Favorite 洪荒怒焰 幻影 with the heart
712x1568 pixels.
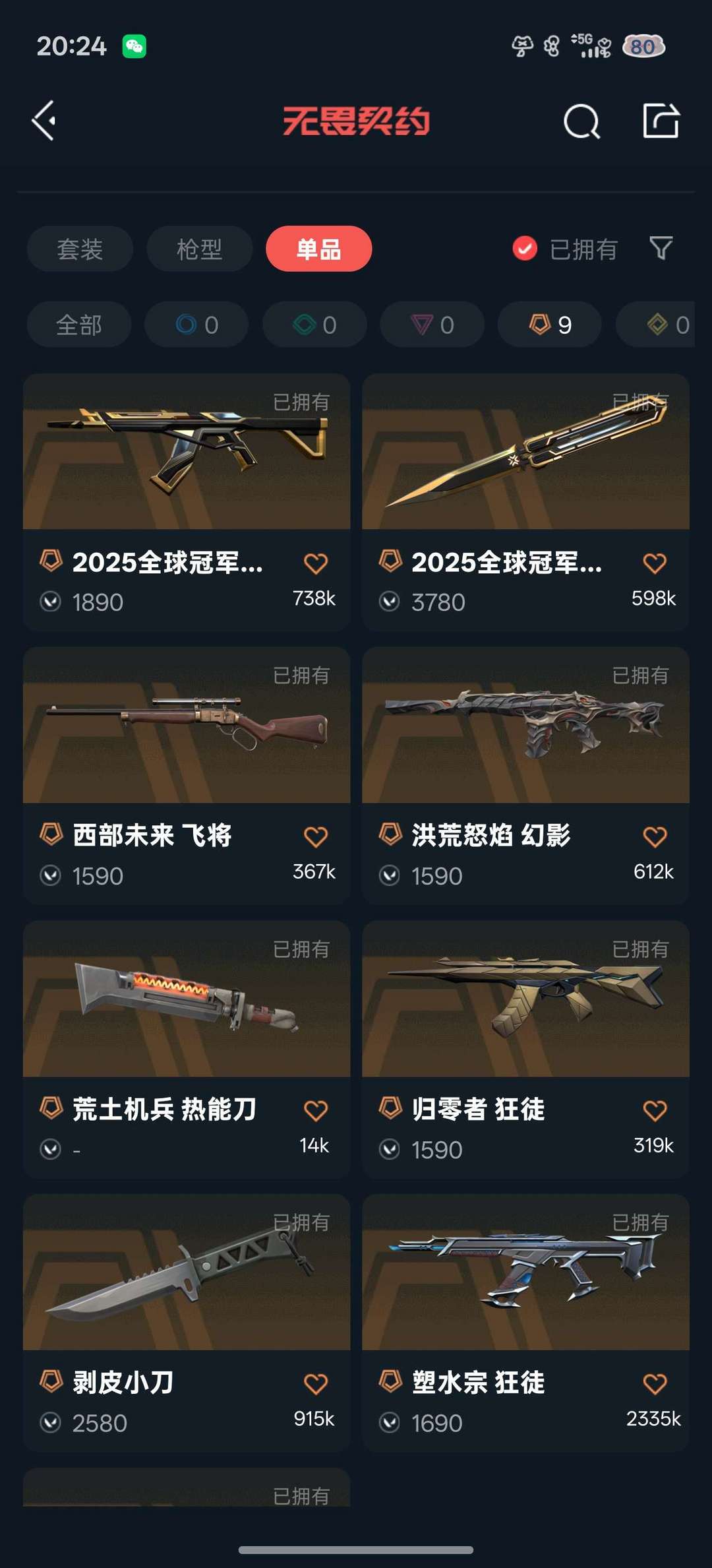[654, 835]
